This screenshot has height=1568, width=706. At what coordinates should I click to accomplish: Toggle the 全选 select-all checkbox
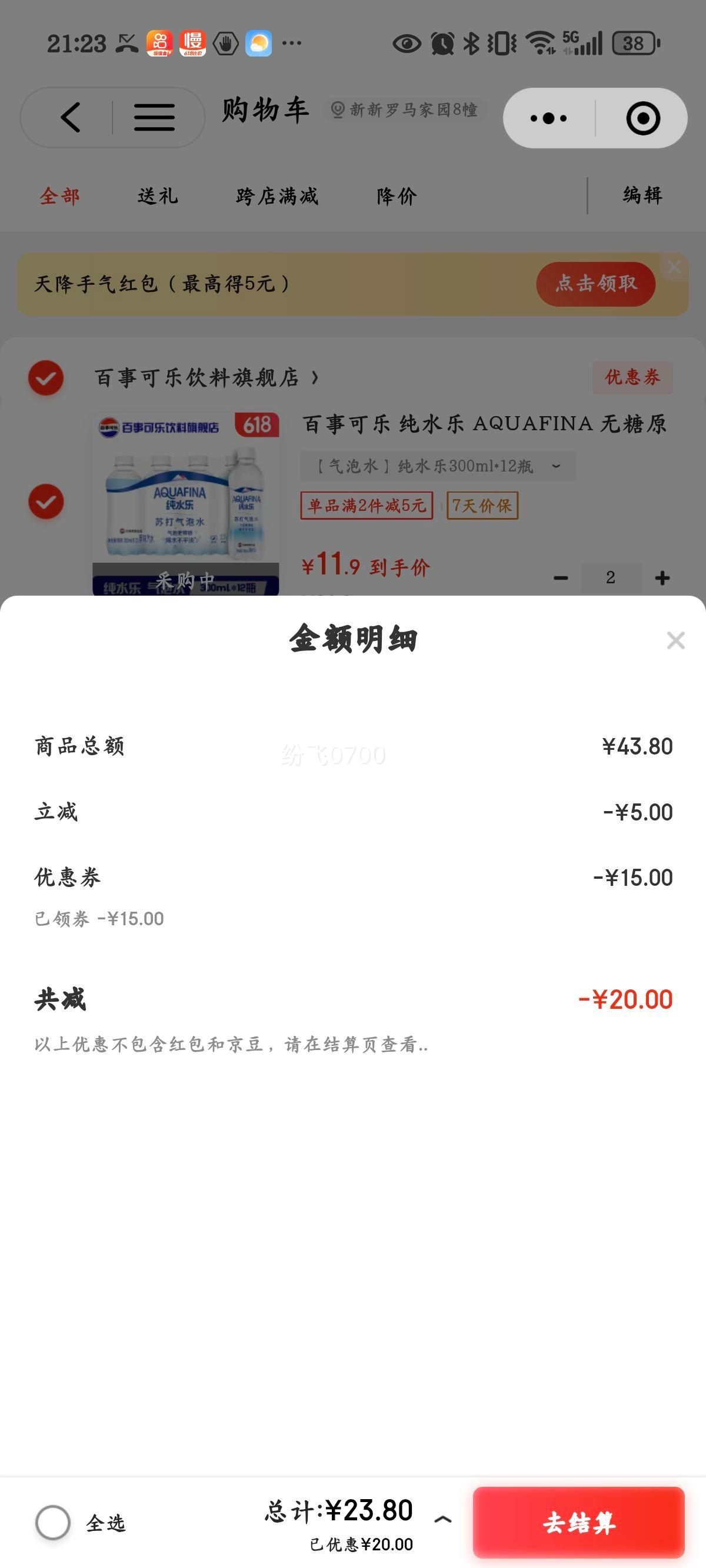tap(53, 1522)
